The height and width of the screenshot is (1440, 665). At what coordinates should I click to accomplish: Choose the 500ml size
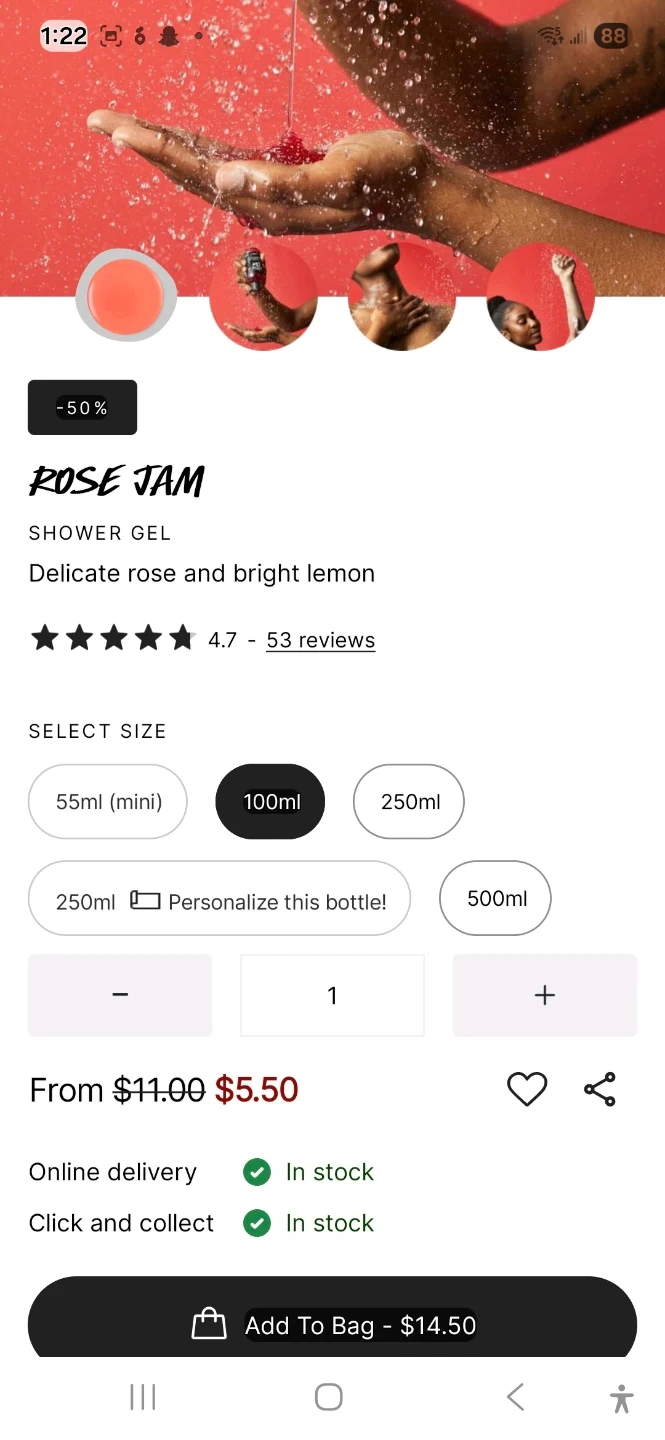[496, 899]
